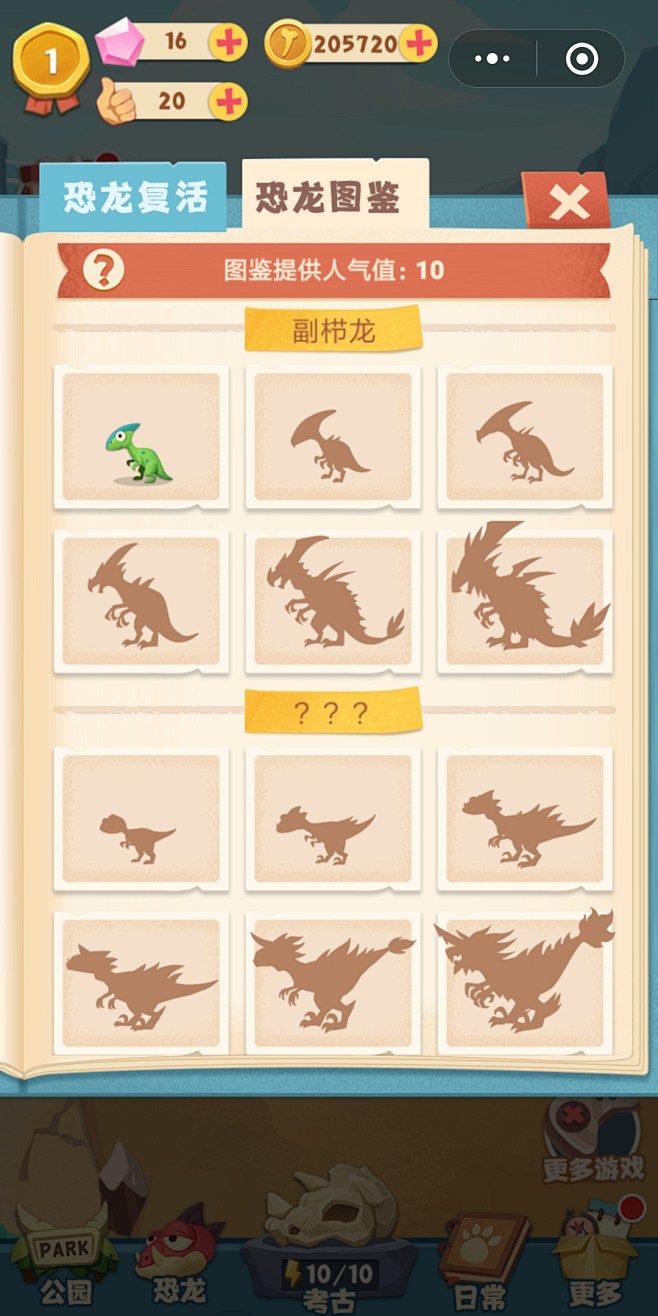Image resolution: width=658 pixels, height=1316 pixels.
Task: Close the mini program via circle button
Action: tap(581, 59)
